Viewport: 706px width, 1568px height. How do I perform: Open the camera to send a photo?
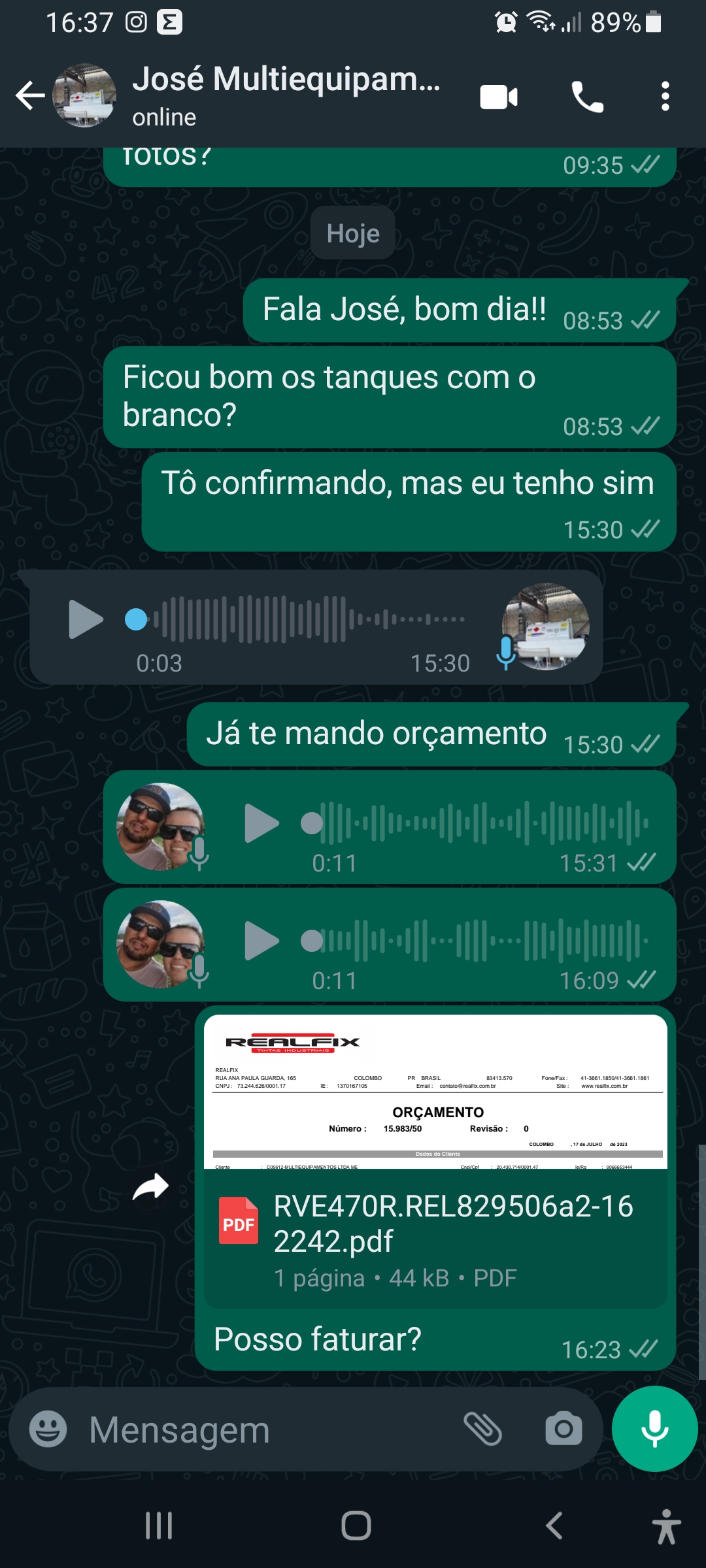[563, 1429]
